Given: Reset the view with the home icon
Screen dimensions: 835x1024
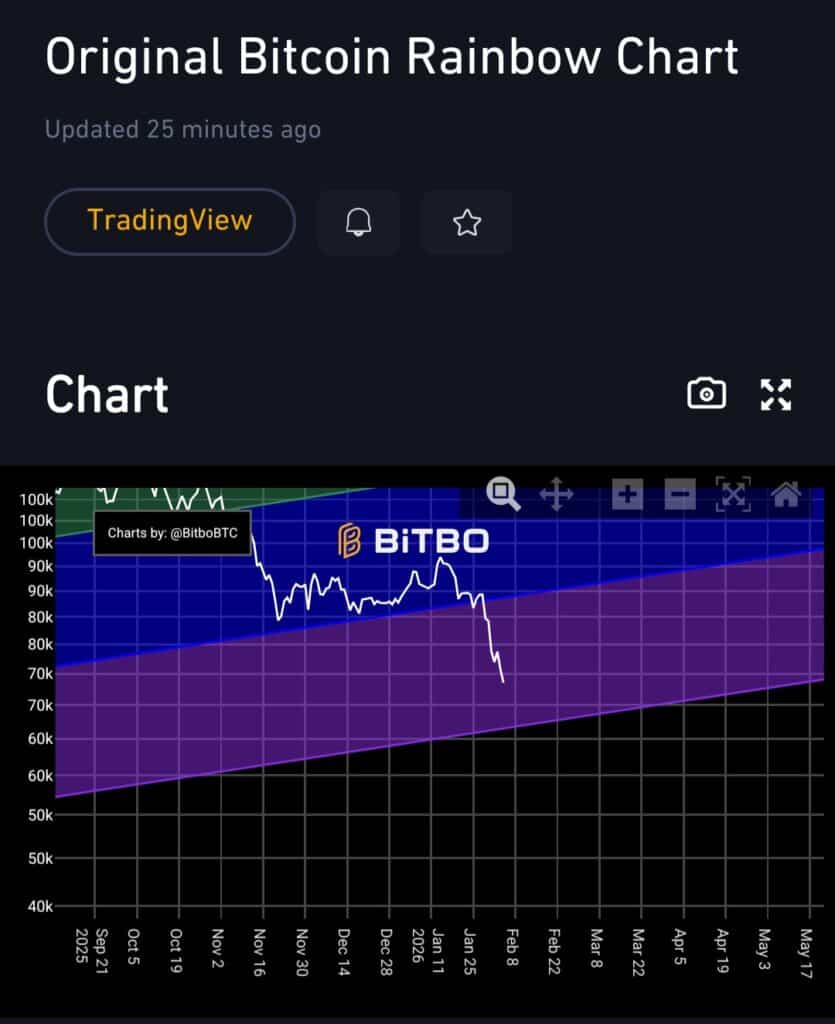Looking at the screenshot, I should coord(788,493).
